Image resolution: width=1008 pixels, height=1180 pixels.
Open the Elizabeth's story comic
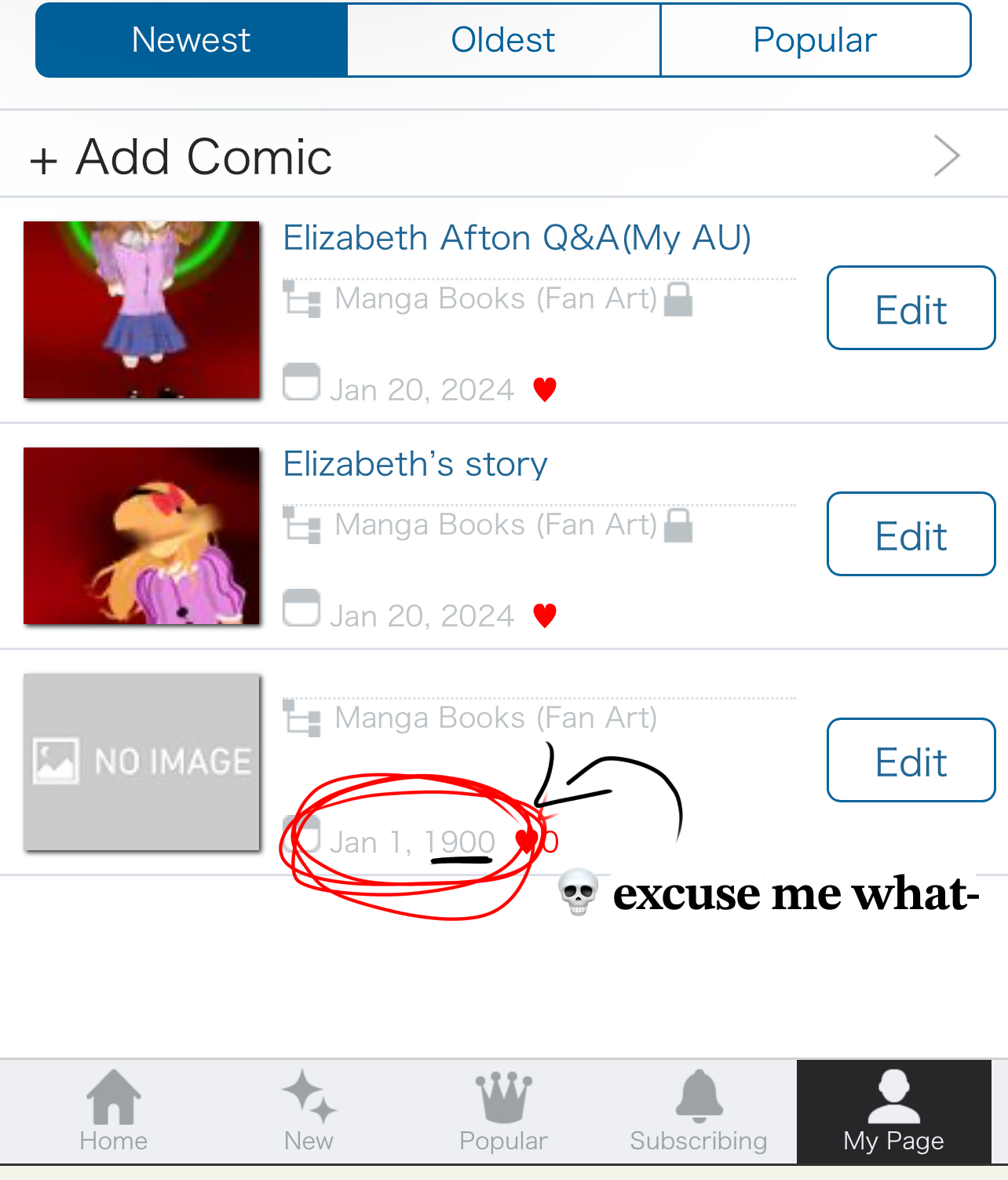click(x=415, y=464)
